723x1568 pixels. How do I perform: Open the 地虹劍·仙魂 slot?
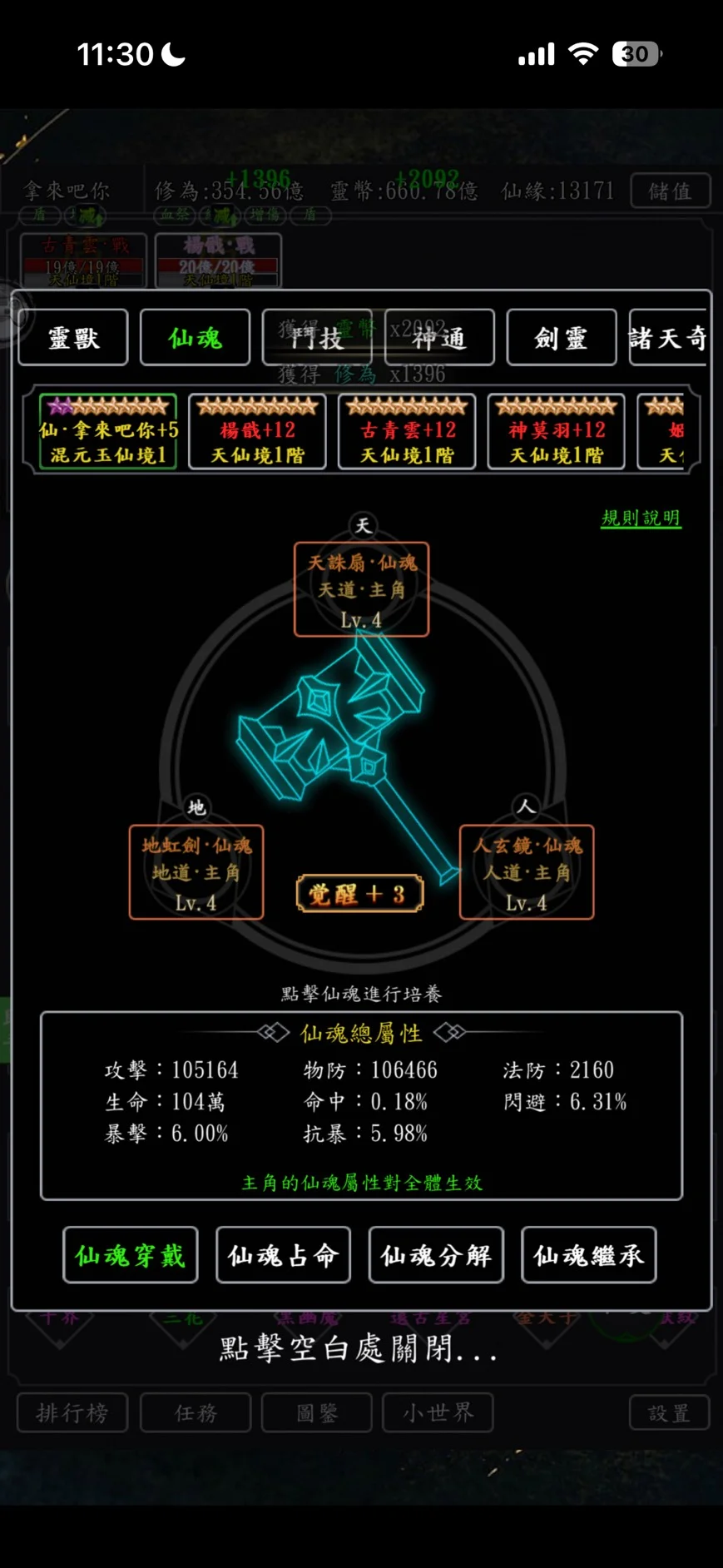(196, 872)
